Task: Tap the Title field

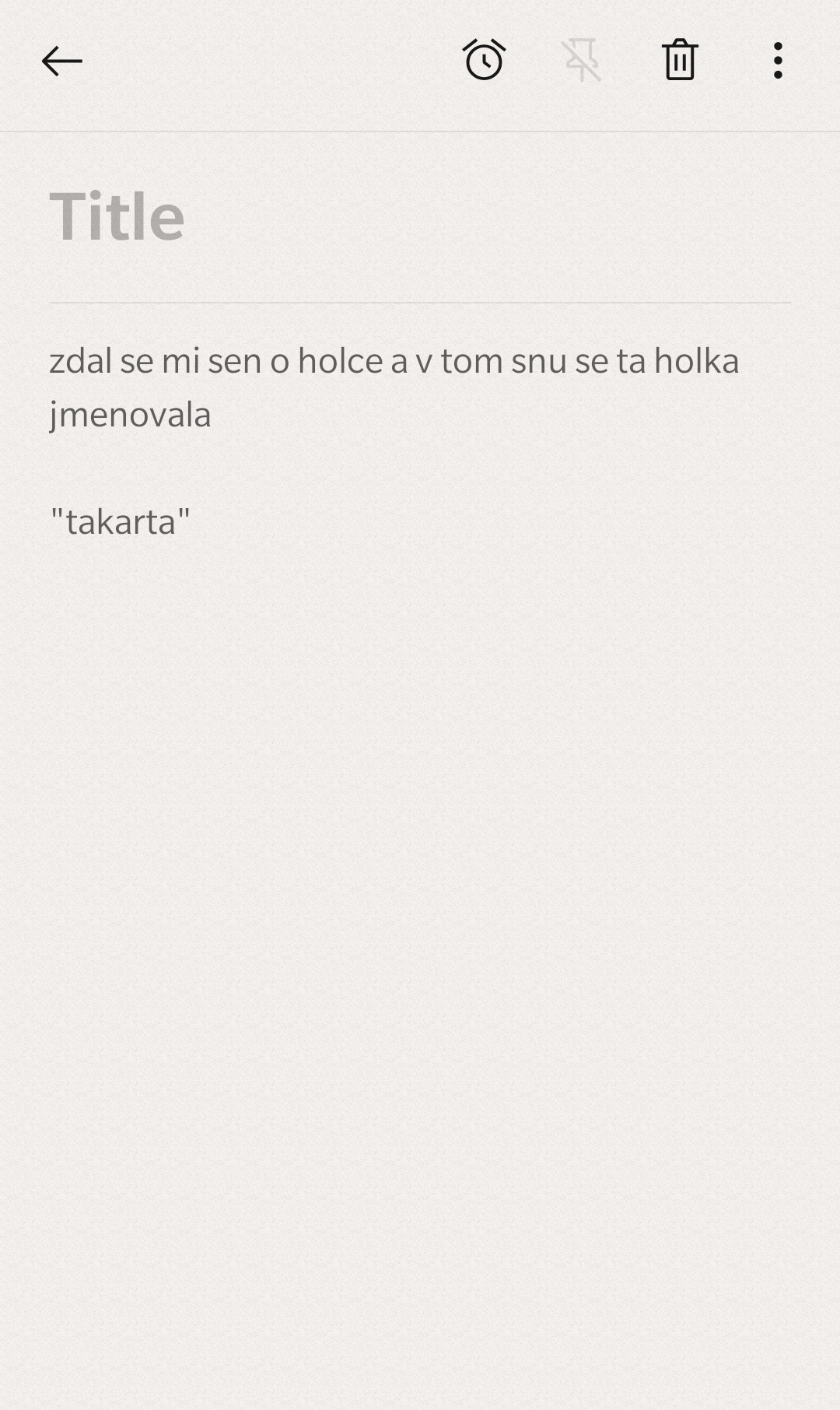Action: pos(420,217)
